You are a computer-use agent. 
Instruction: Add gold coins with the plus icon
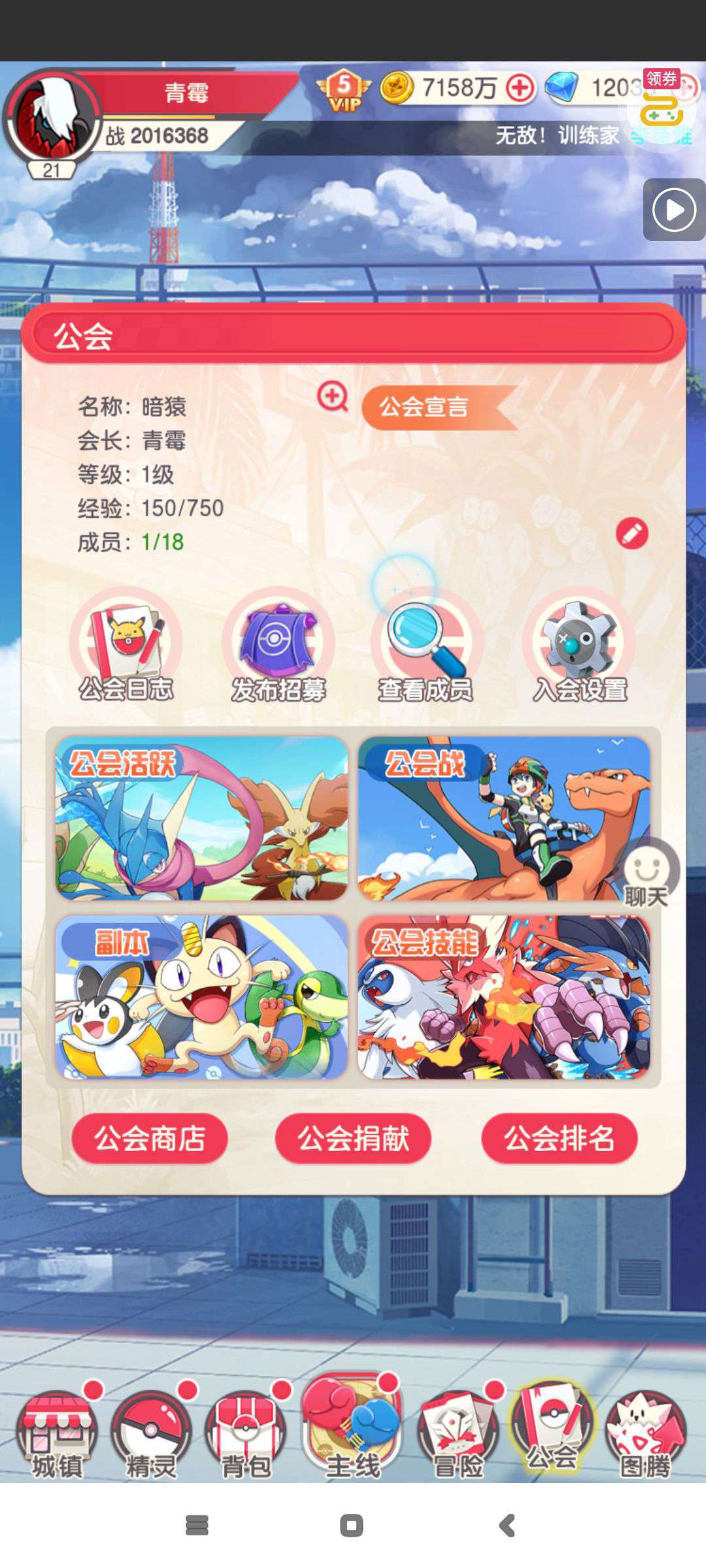pos(520,88)
